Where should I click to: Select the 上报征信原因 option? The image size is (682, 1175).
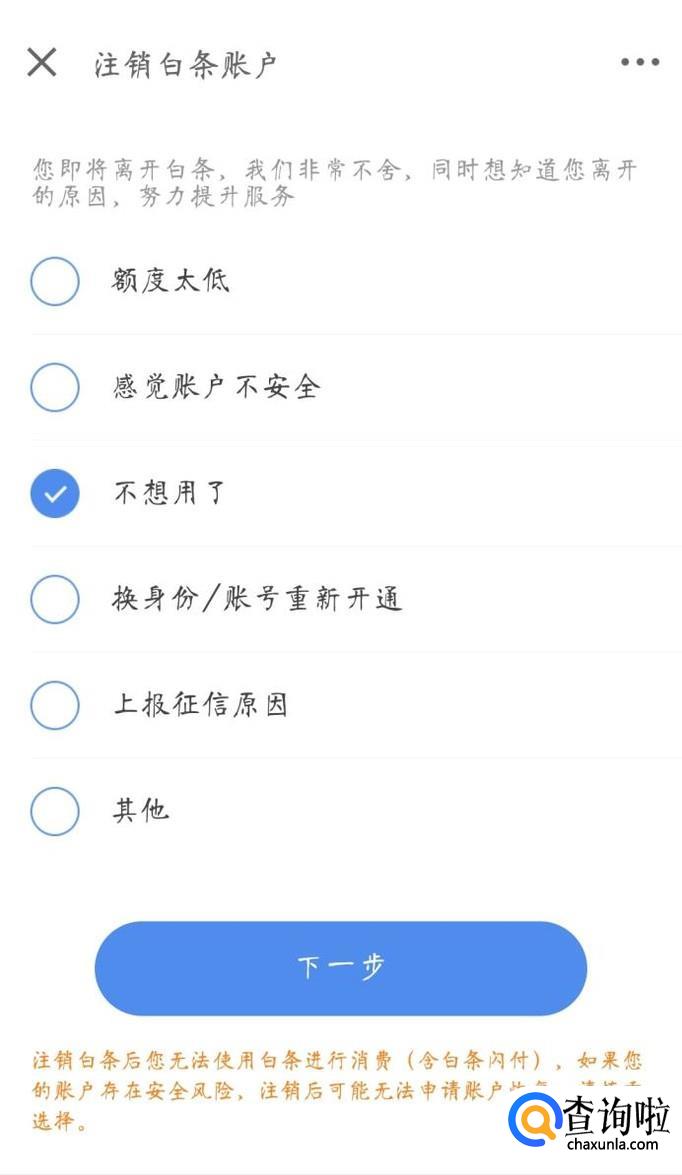tap(55, 705)
